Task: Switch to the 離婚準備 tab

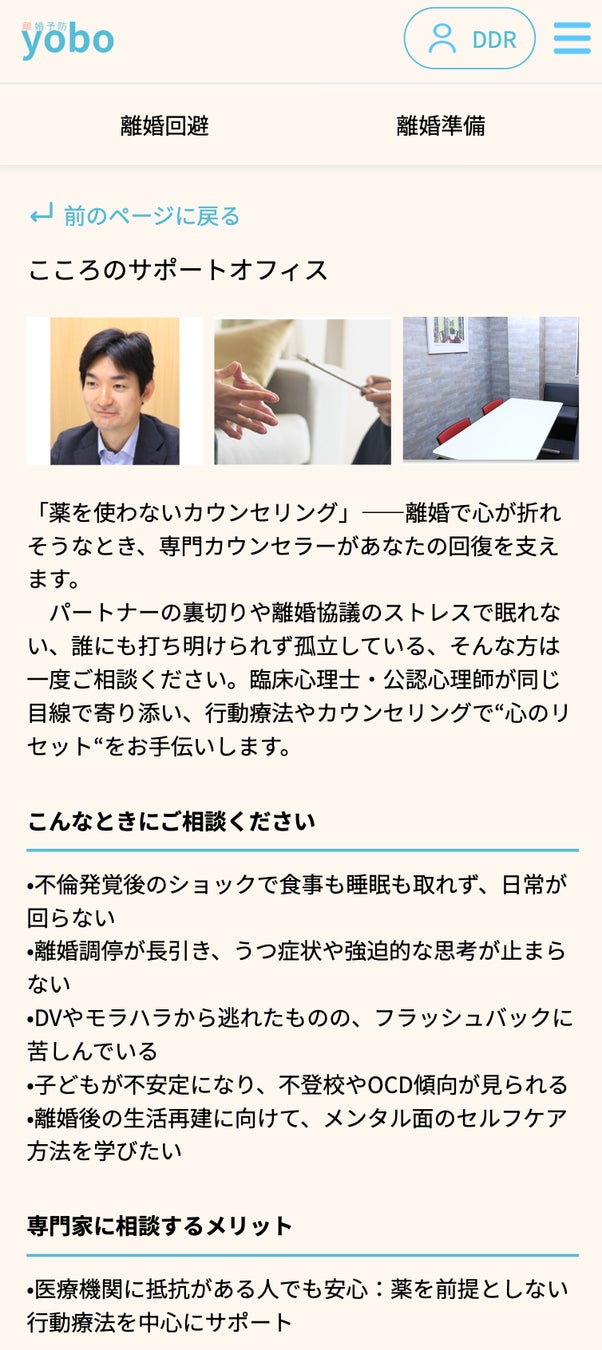Action: point(441,126)
